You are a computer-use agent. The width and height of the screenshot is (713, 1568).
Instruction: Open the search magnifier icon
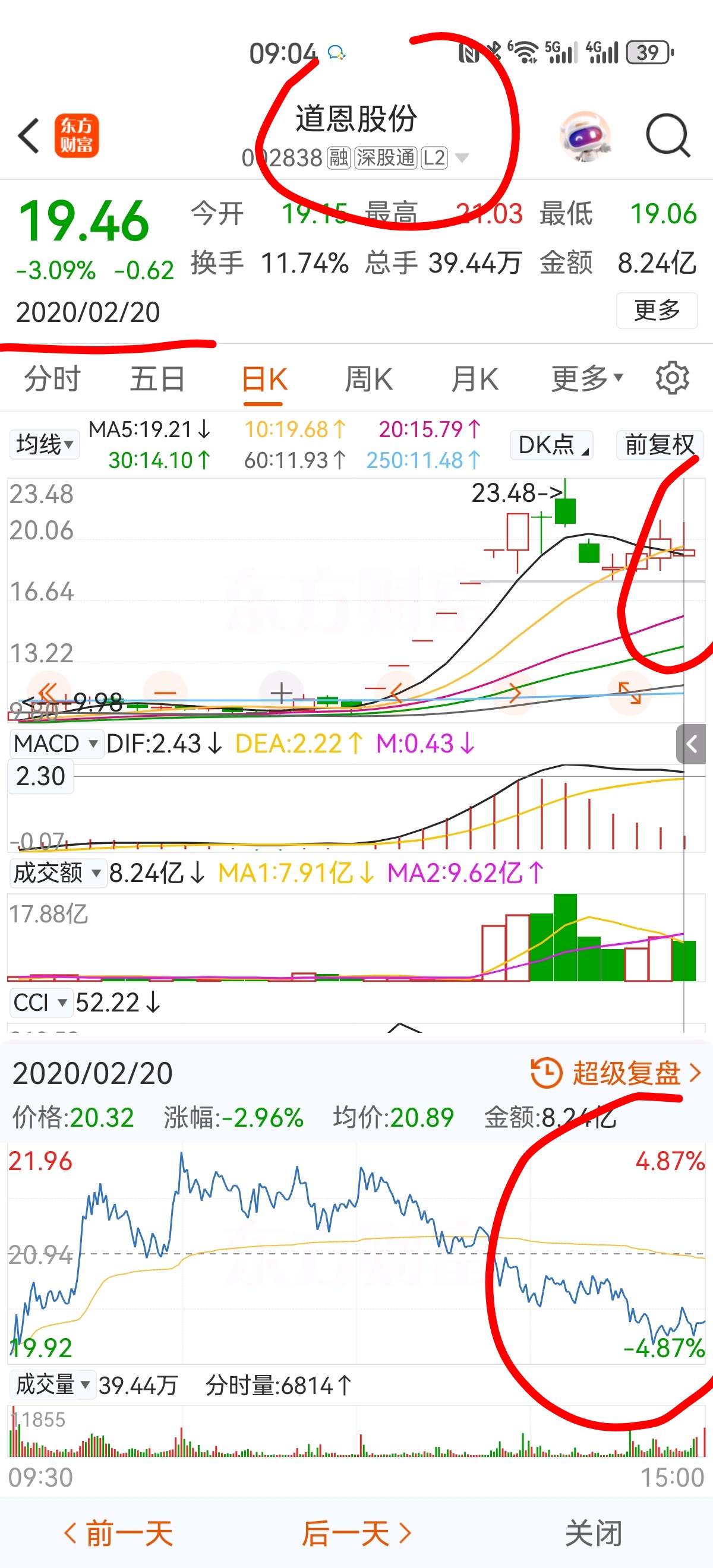(x=668, y=135)
